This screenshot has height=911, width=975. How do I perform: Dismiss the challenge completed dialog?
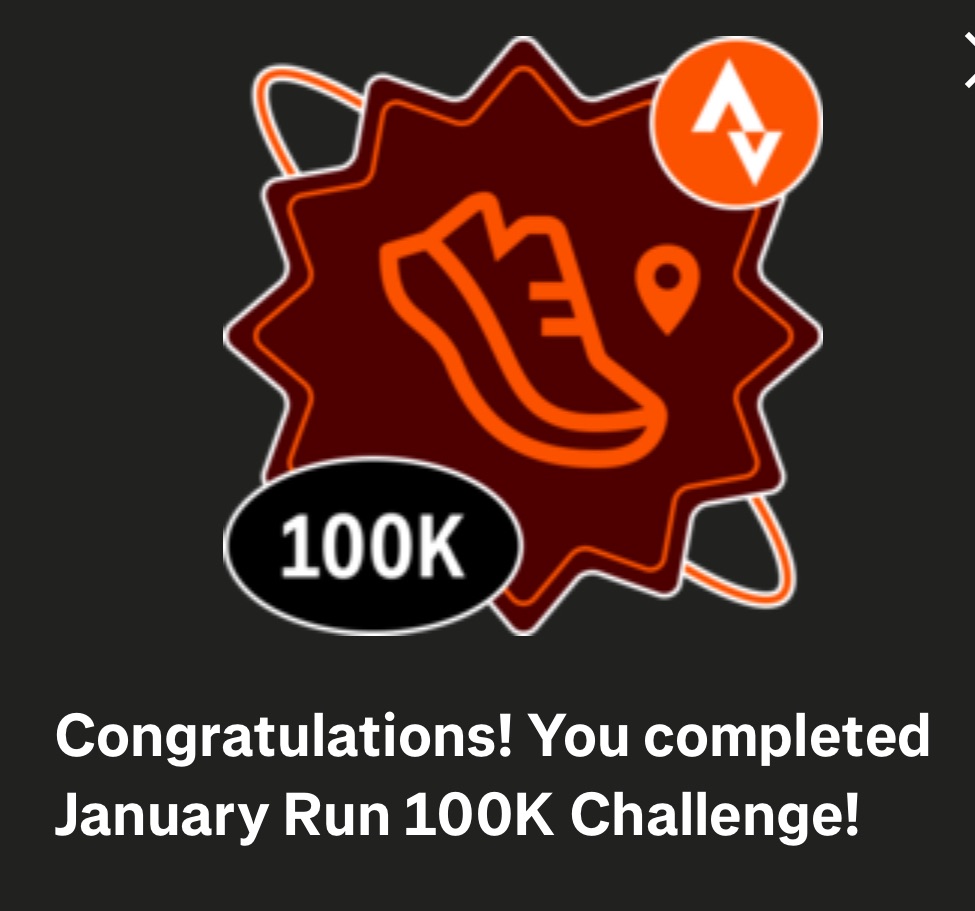(968, 58)
